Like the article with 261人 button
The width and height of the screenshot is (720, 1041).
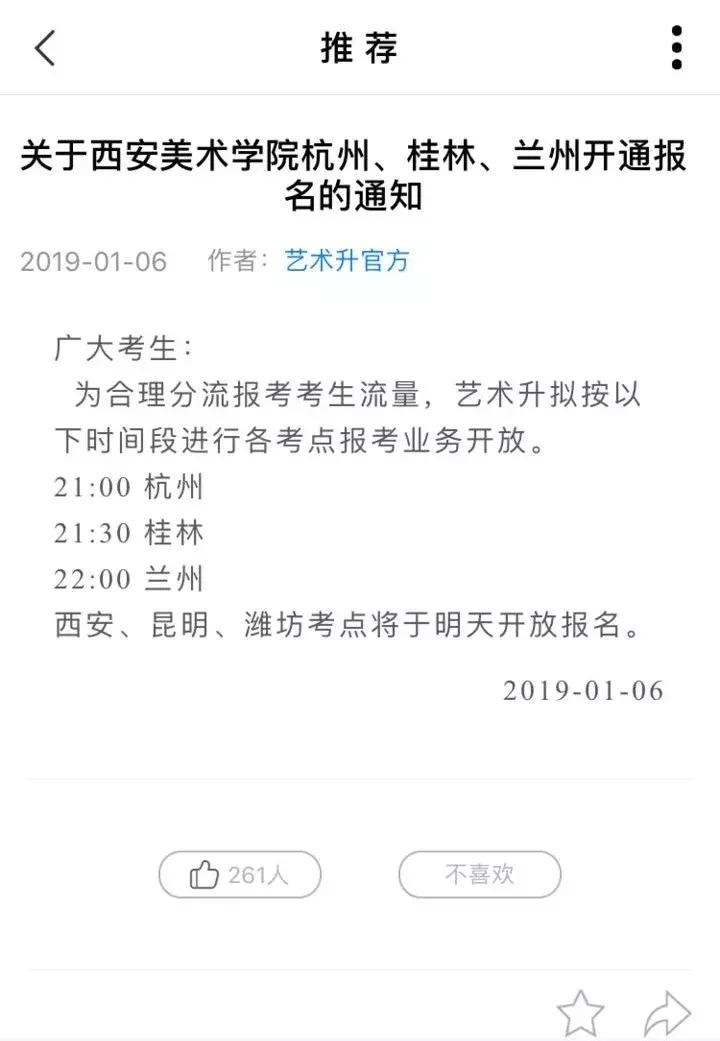[x=240, y=875]
